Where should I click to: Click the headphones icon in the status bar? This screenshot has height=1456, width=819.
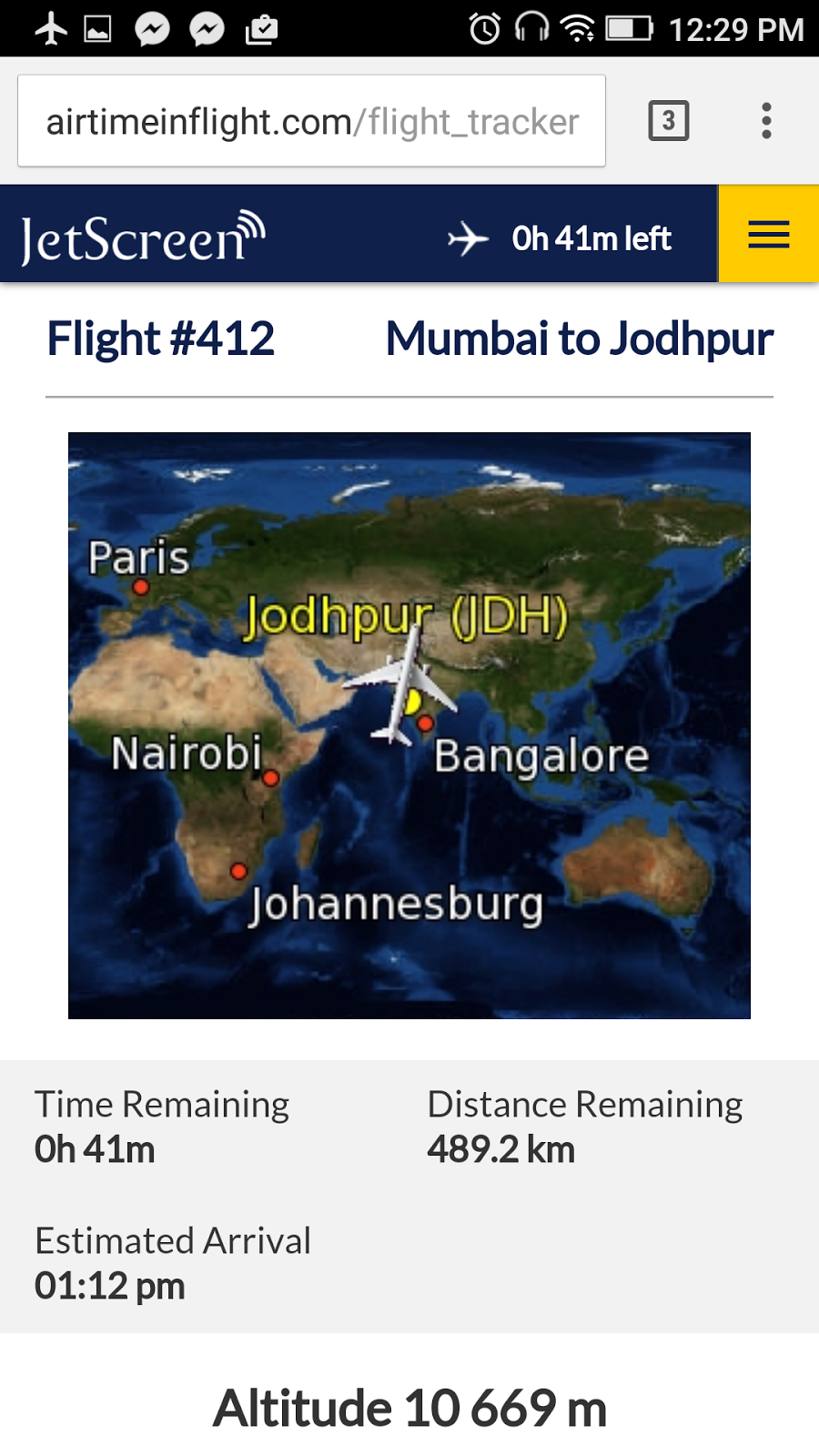click(x=530, y=28)
